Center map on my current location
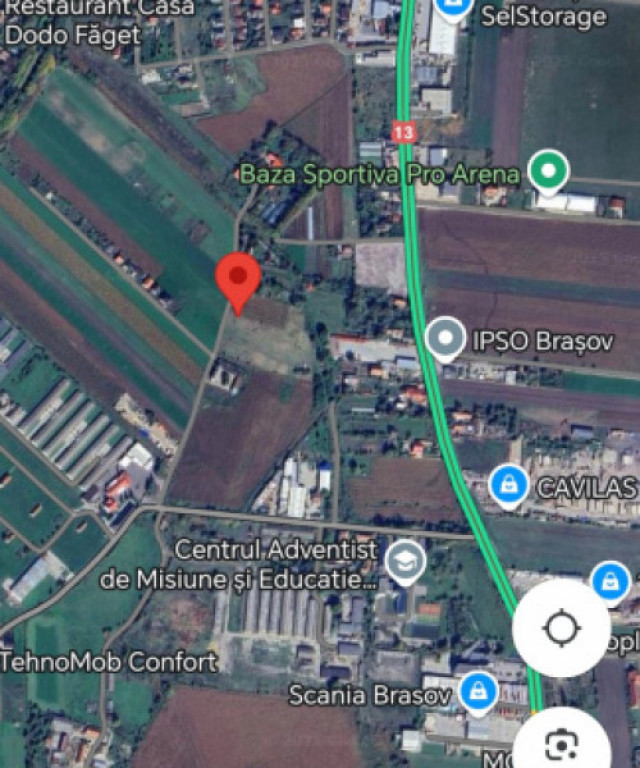The width and height of the screenshot is (640, 768). click(x=561, y=629)
